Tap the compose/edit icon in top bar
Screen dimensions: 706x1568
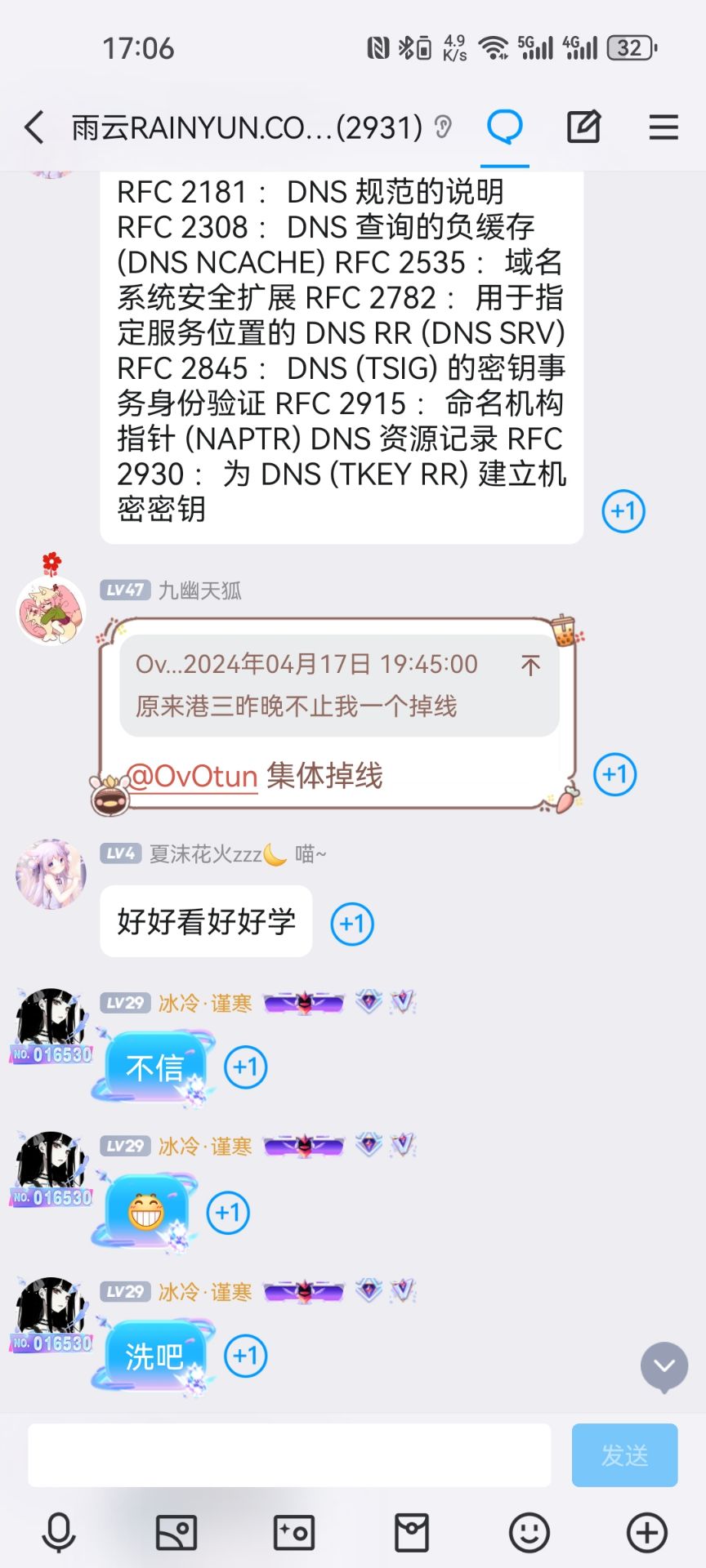[x=583, y=127]
